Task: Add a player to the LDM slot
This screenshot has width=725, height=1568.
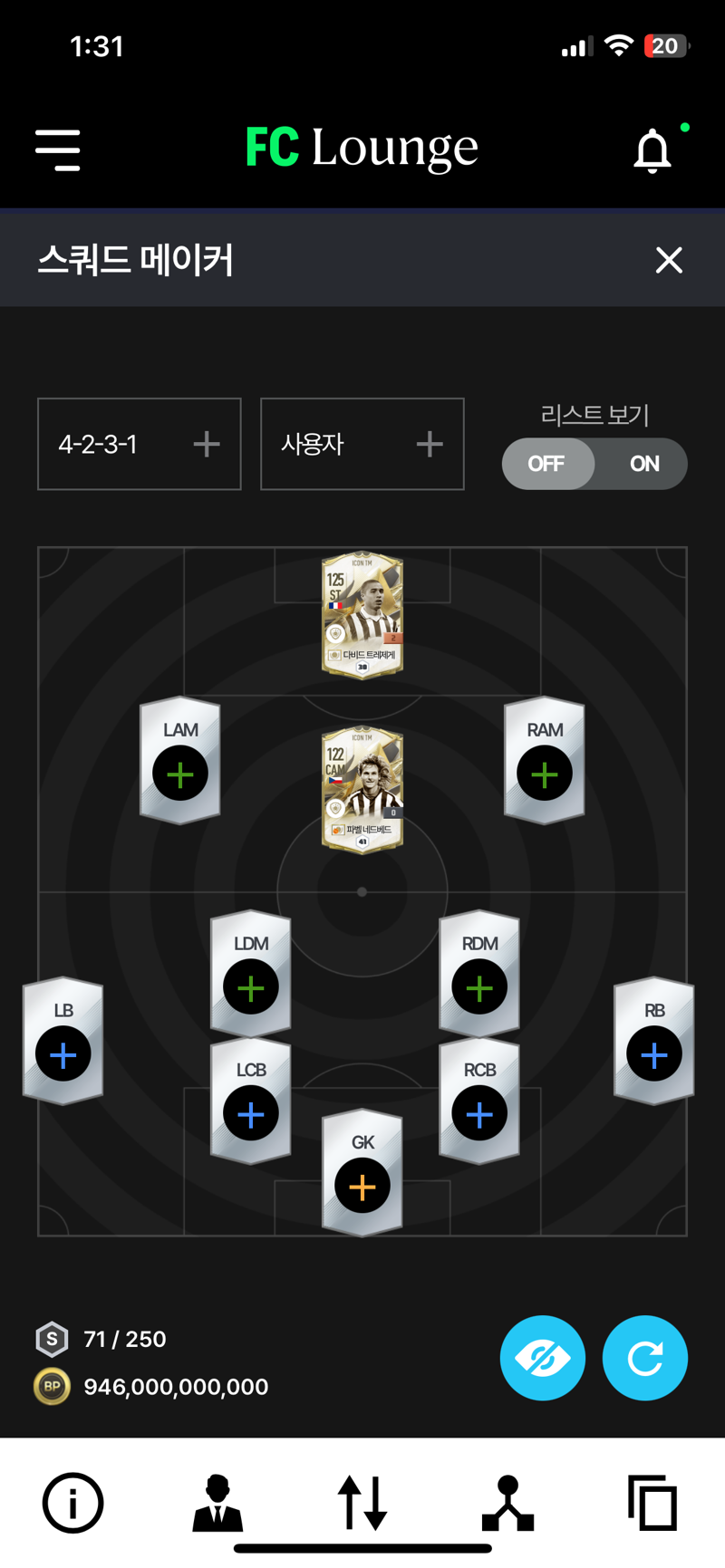Action: [251, 987]
